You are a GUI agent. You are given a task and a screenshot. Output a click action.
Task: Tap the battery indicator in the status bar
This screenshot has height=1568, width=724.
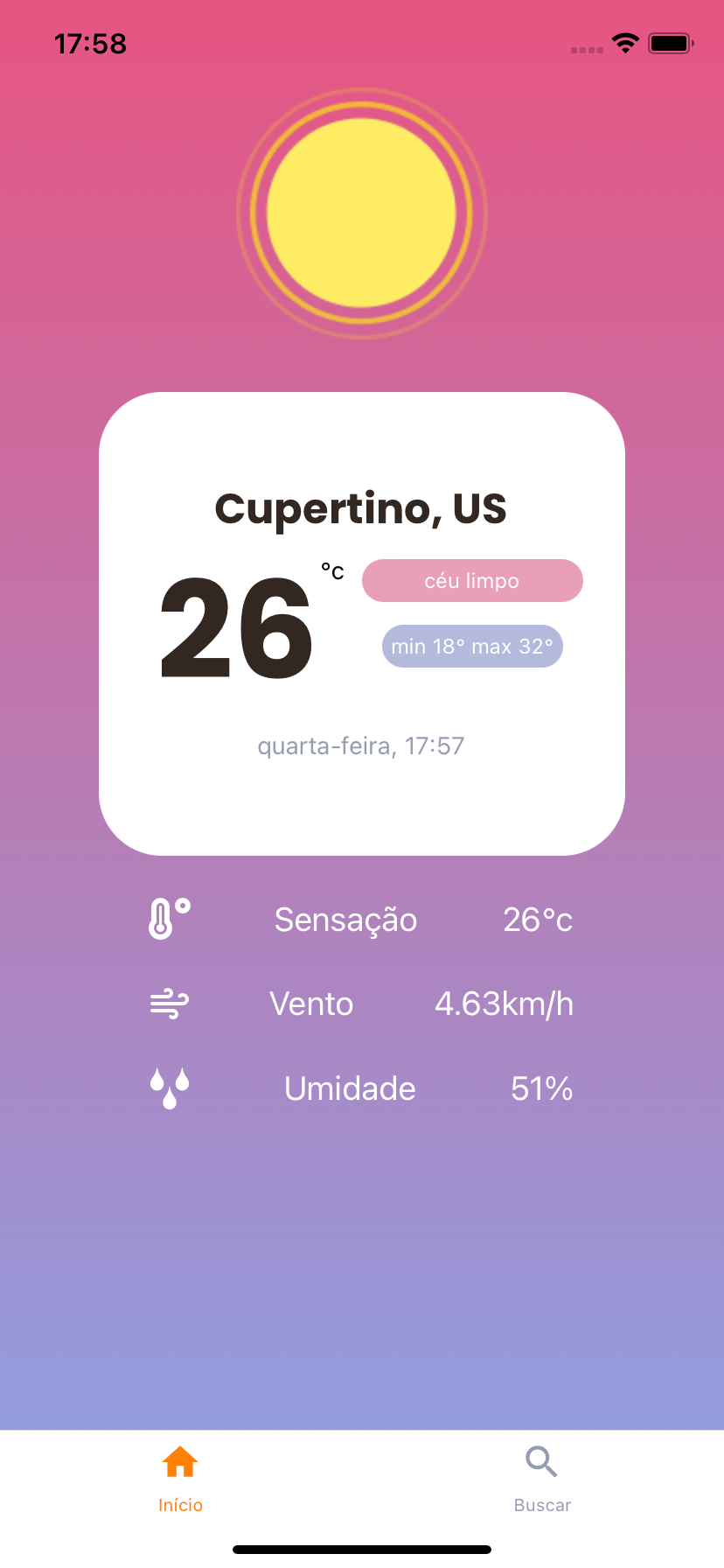point(670,43)
